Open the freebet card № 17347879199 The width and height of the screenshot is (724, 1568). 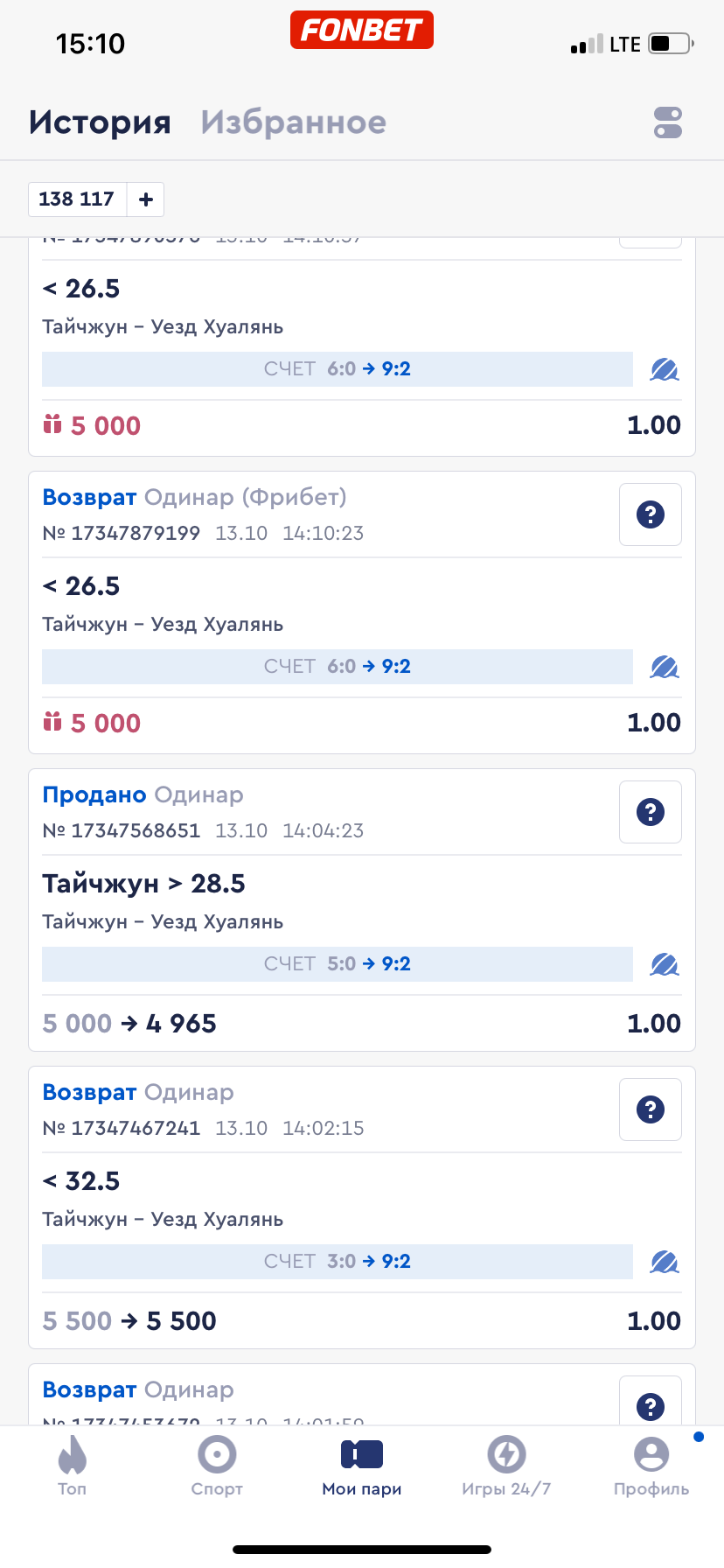[x=262, y=586]
